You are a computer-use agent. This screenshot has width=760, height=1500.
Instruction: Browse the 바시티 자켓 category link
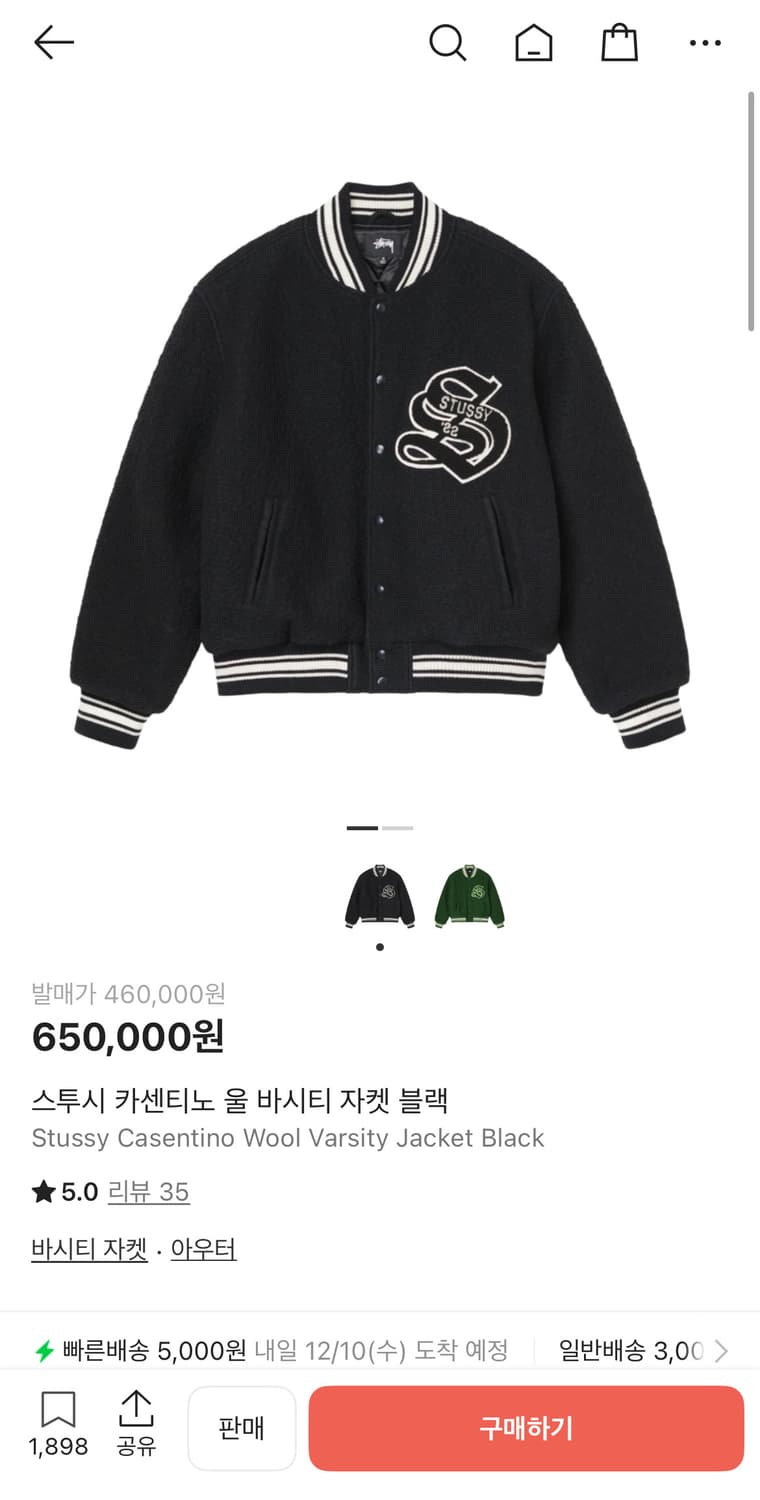(89, 1249)
